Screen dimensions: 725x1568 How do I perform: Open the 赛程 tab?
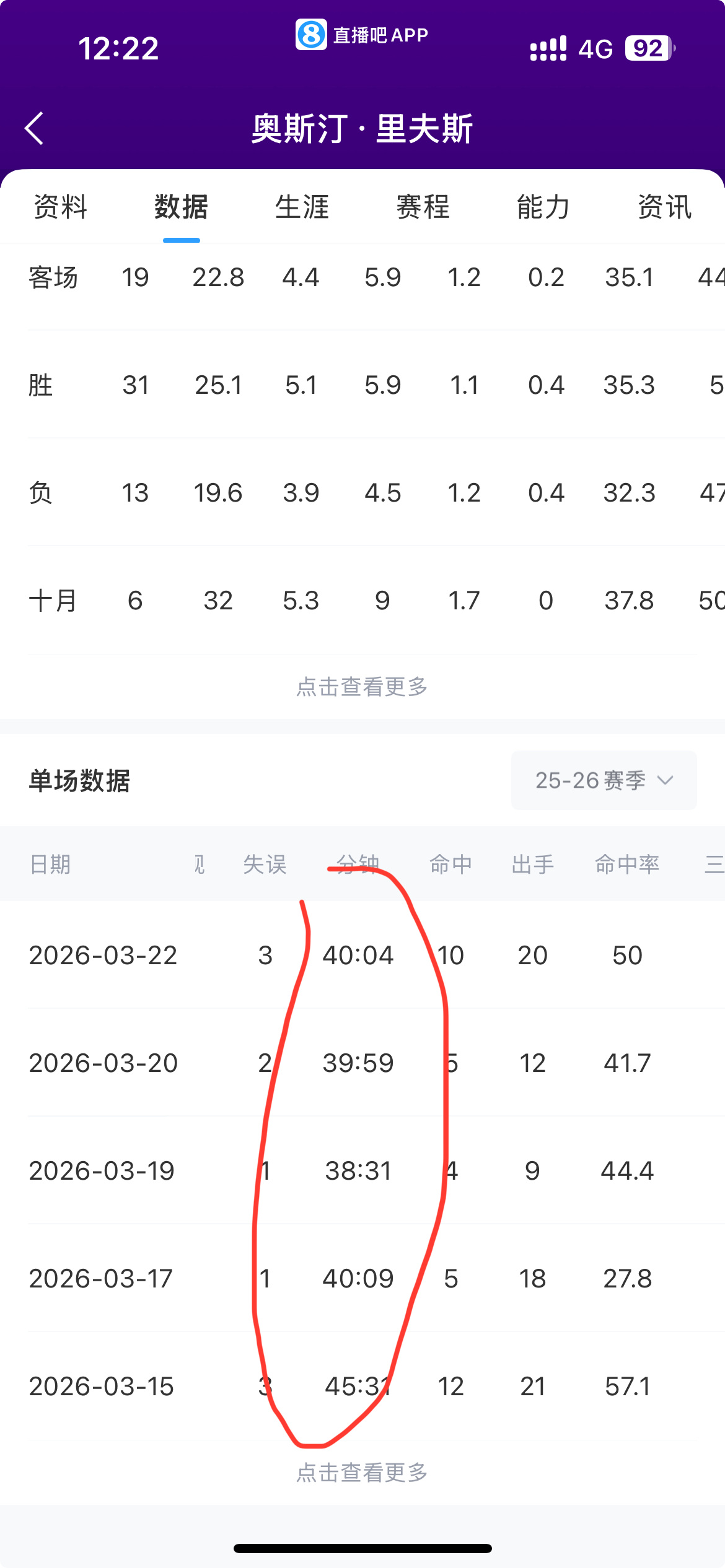point(423,207)
